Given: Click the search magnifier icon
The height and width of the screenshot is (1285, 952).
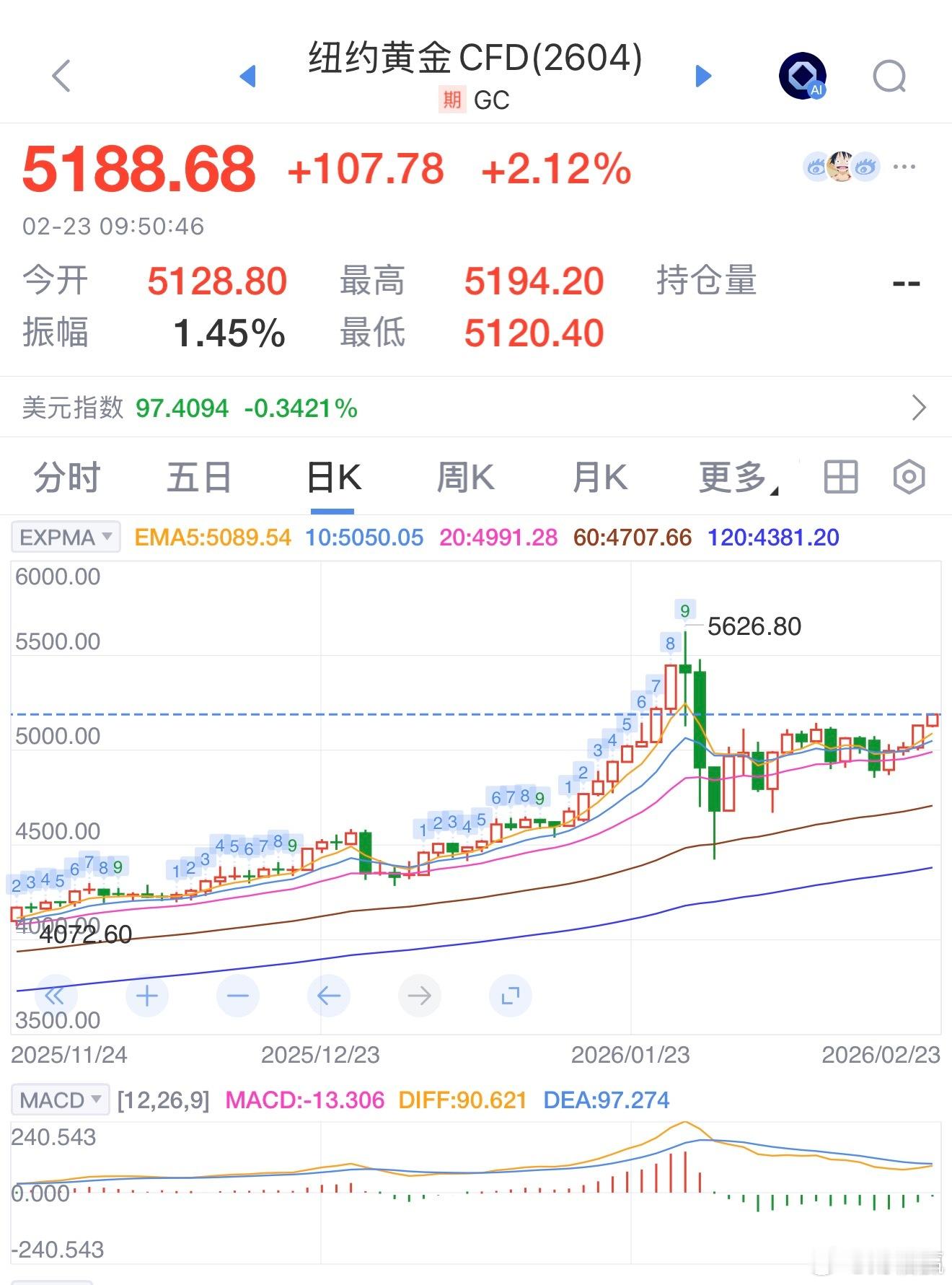Looking at the screenshot, I should pyautogui.click(x=891, y=74).
